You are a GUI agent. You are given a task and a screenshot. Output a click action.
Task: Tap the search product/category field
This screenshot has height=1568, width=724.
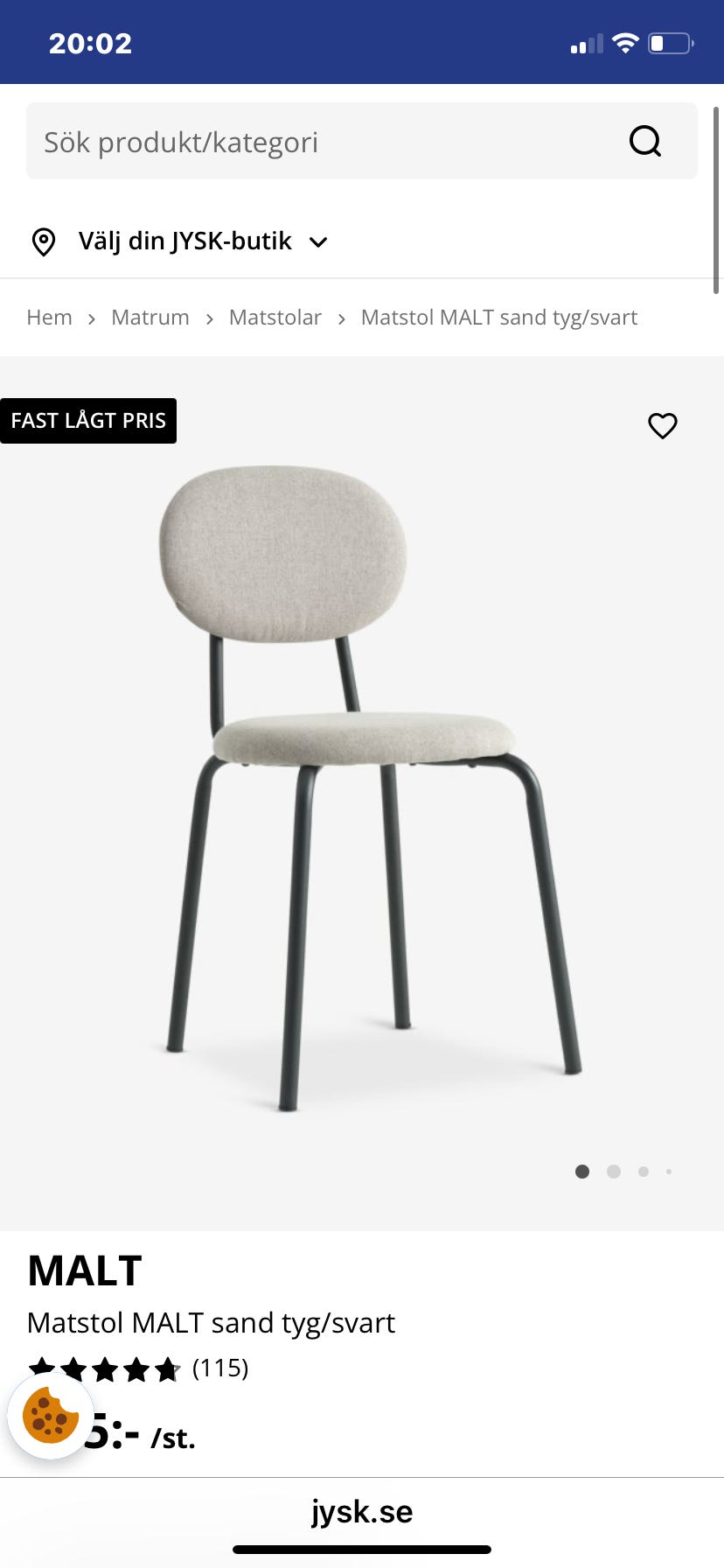click(324, 142)
